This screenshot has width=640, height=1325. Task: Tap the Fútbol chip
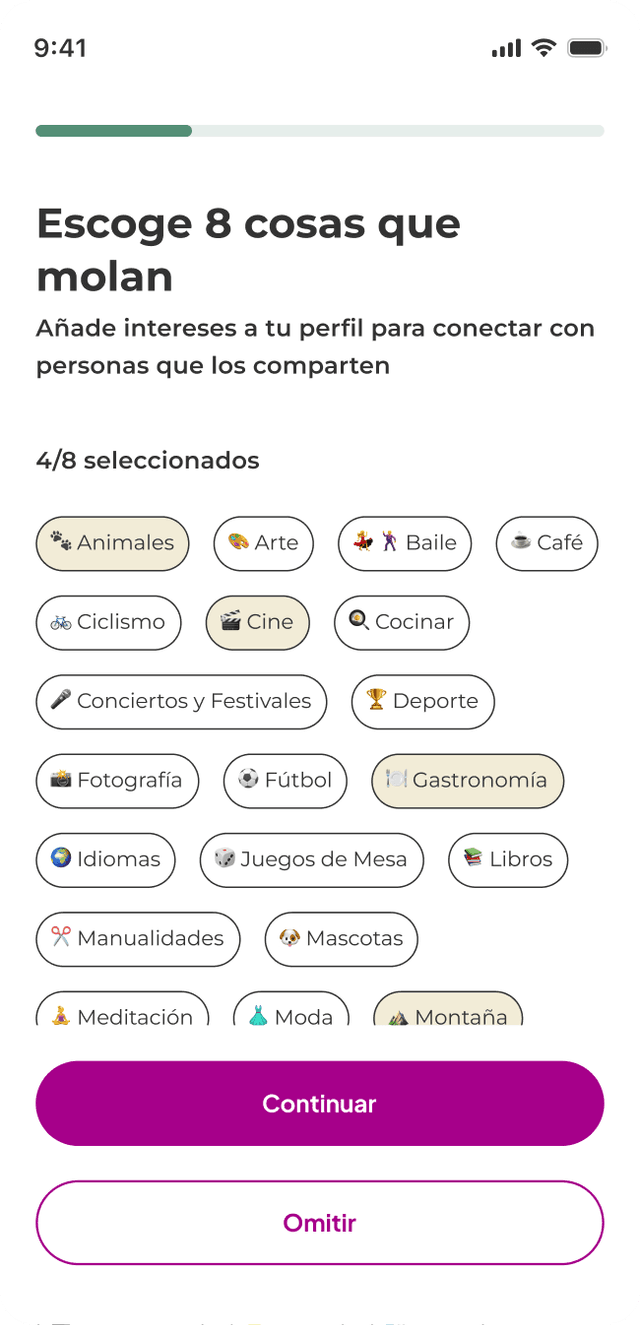(x=285, y=780)
